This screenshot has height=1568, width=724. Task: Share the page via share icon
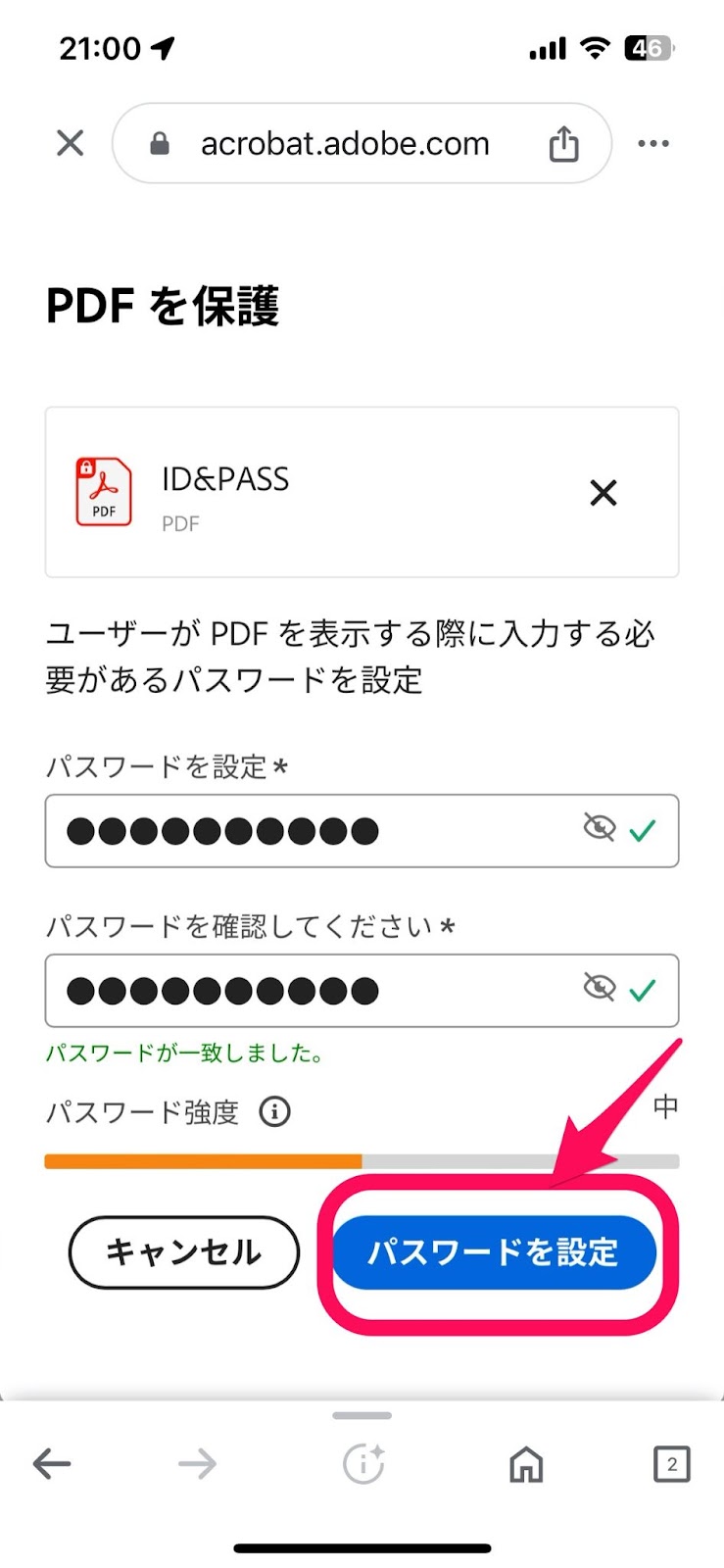pos(563,144)
